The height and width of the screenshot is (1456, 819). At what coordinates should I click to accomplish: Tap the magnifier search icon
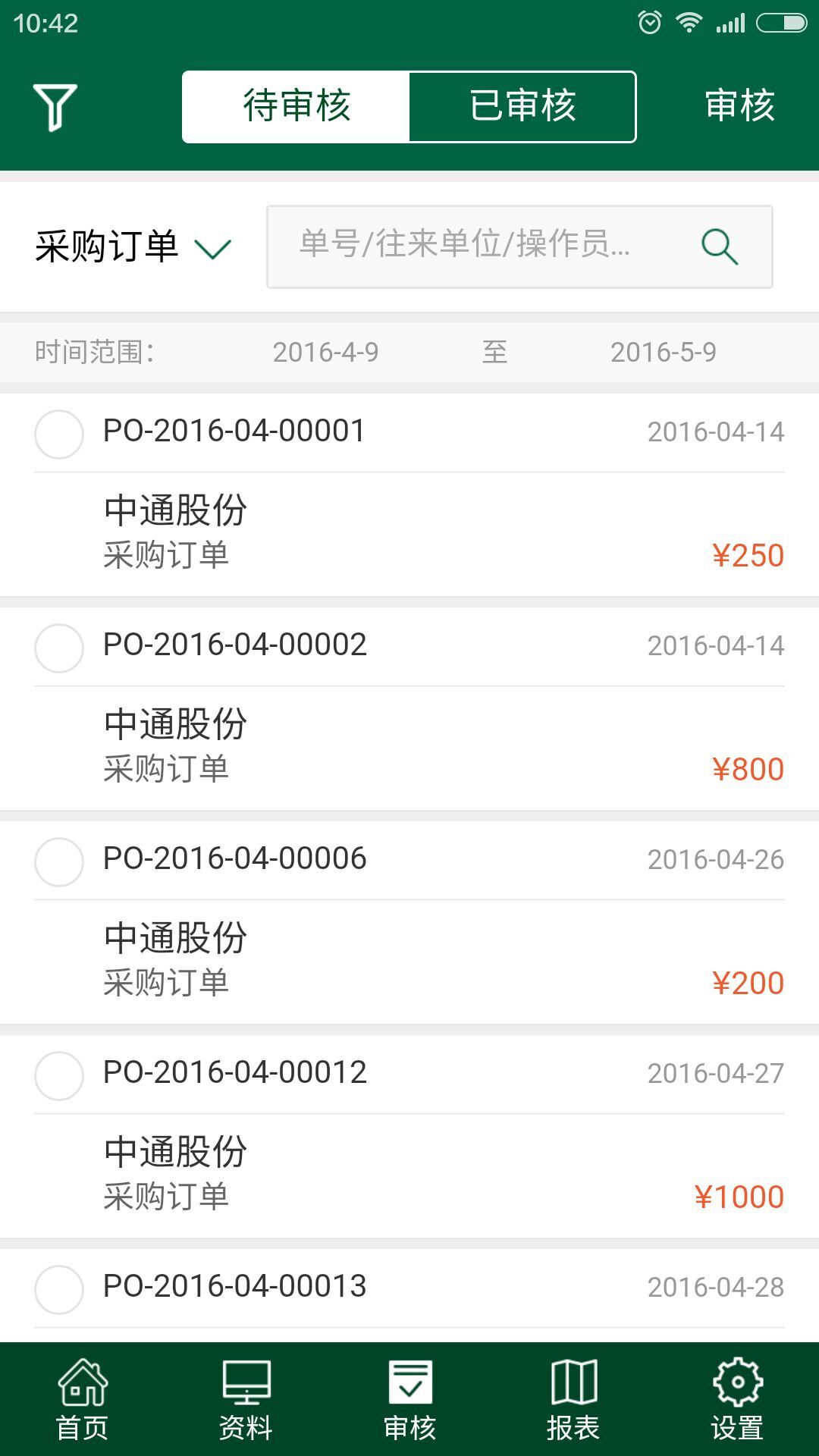[719, 246]
